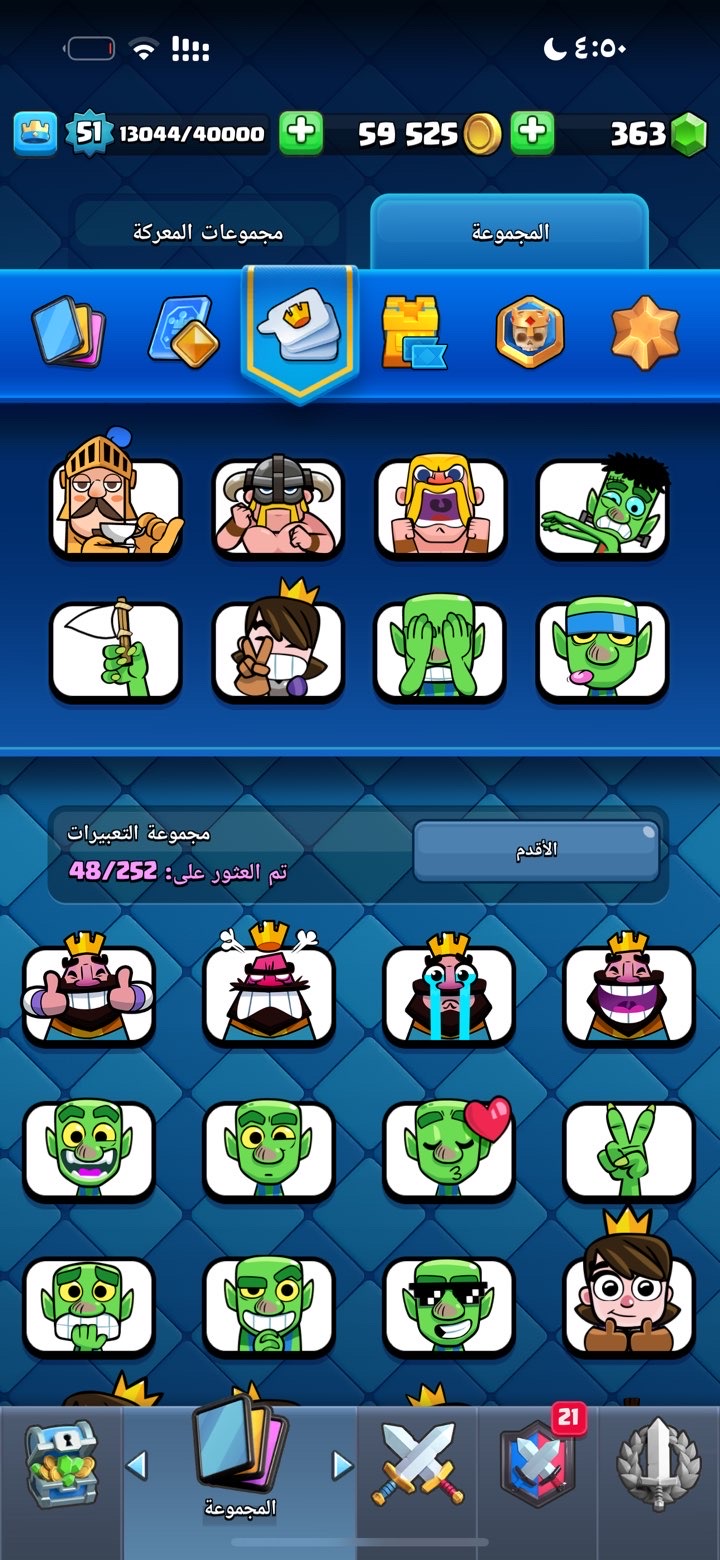The width and height of the screenshot is (720, 1560).
Task: Open the cards collection icon tab
Action: (x=68, y=331)
